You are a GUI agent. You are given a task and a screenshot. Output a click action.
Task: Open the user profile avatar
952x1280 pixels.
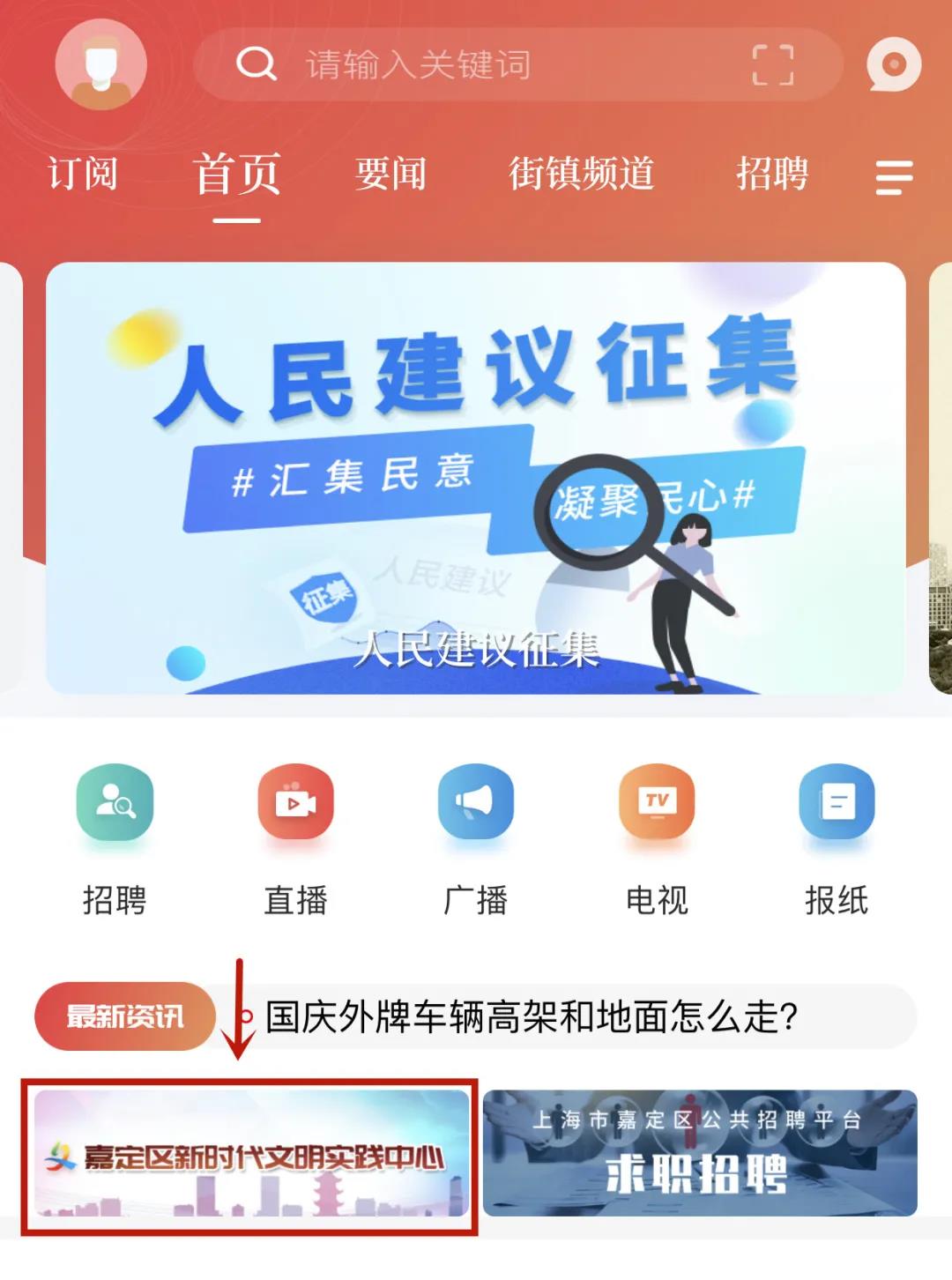point(100,64)
